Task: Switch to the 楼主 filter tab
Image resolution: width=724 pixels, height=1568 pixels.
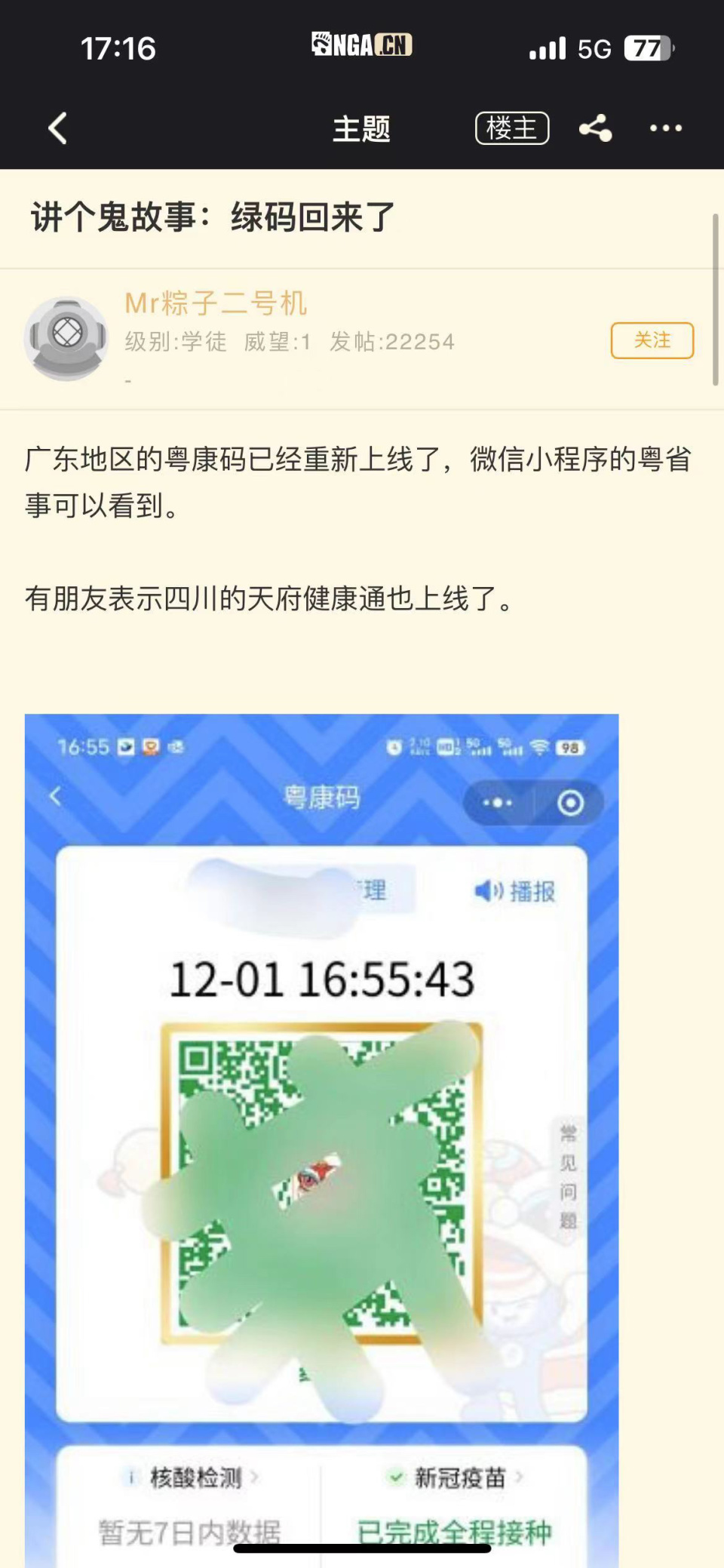Action: click(x=512, y=128)
